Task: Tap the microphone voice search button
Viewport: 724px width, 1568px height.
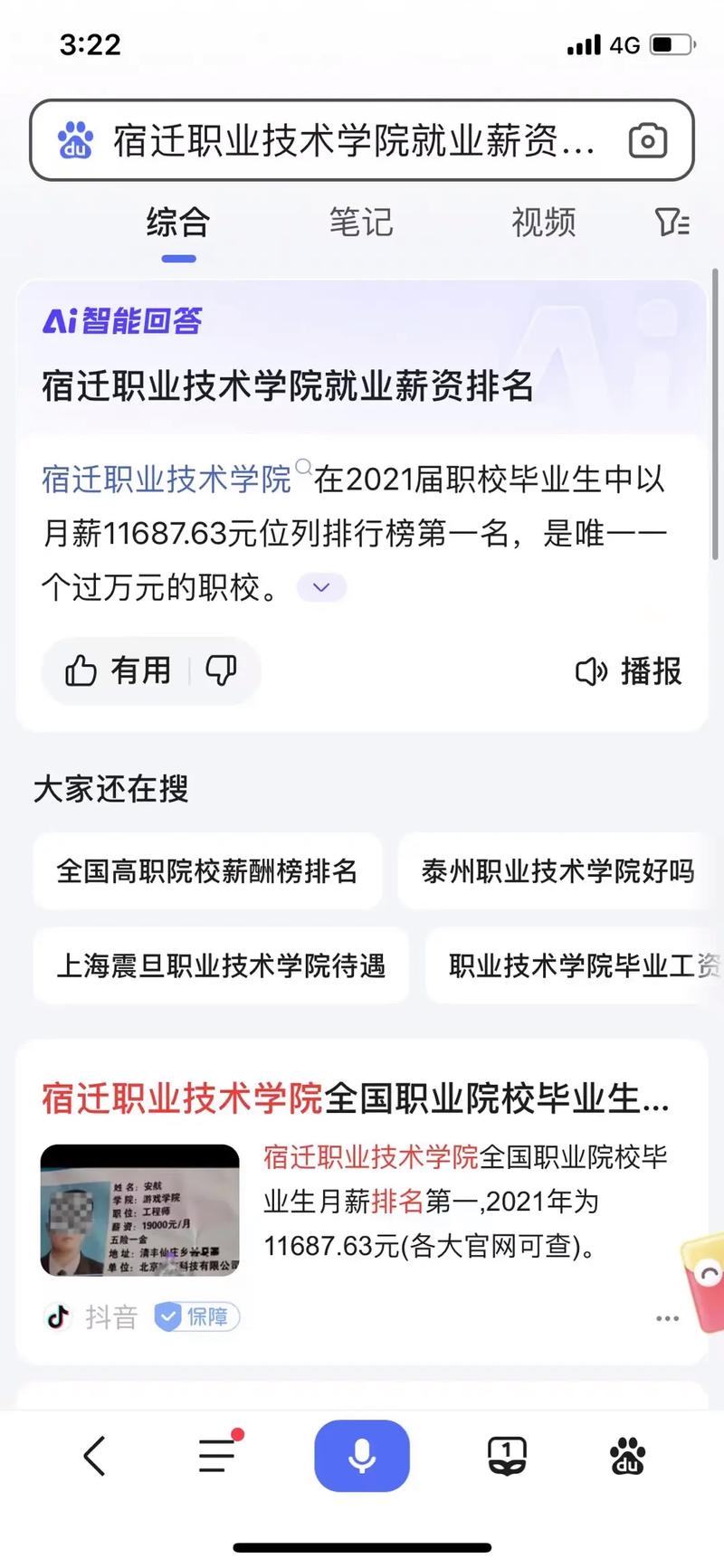Action: click(x=362, y=1456)
